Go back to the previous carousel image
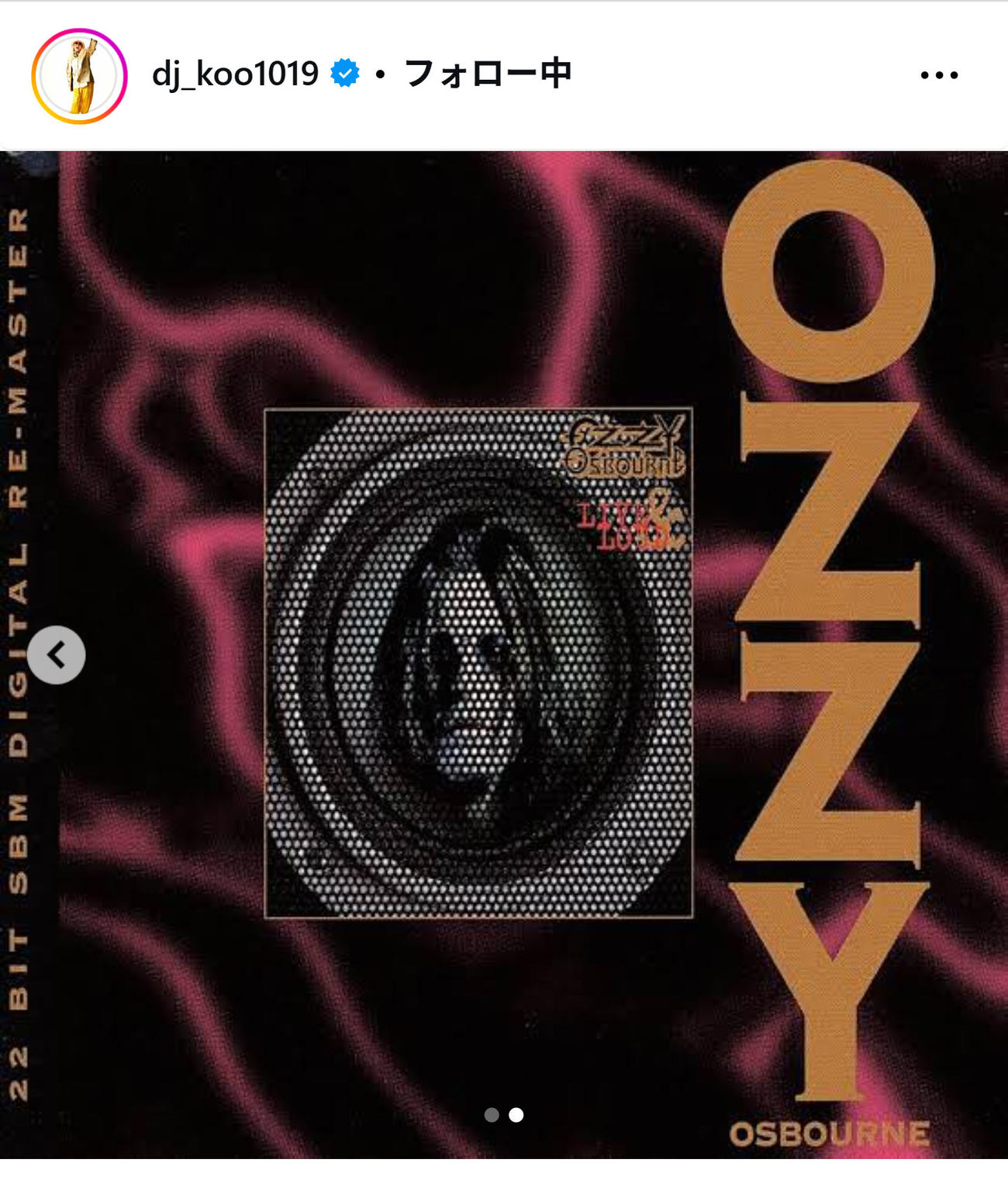The height and width of the screenshot is (1187, 1008). [56, 655]
